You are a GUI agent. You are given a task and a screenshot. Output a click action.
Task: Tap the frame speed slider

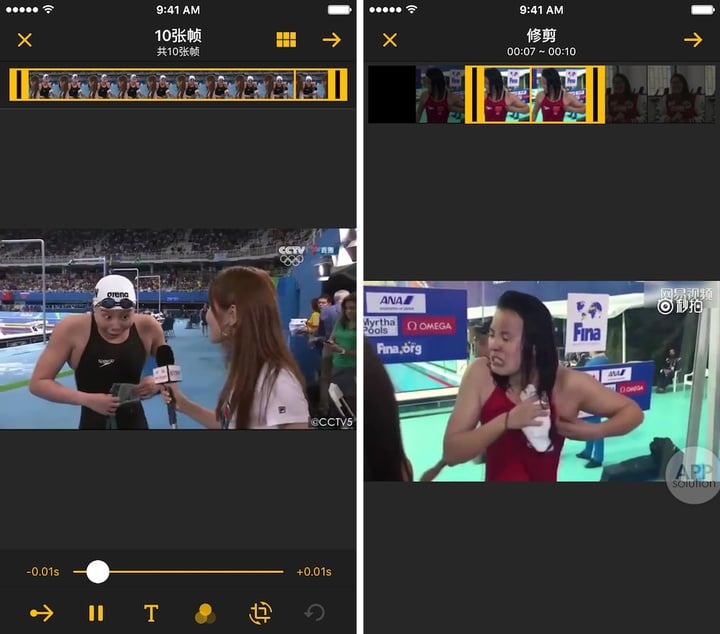pyautogui.click(x=98, y=572)
